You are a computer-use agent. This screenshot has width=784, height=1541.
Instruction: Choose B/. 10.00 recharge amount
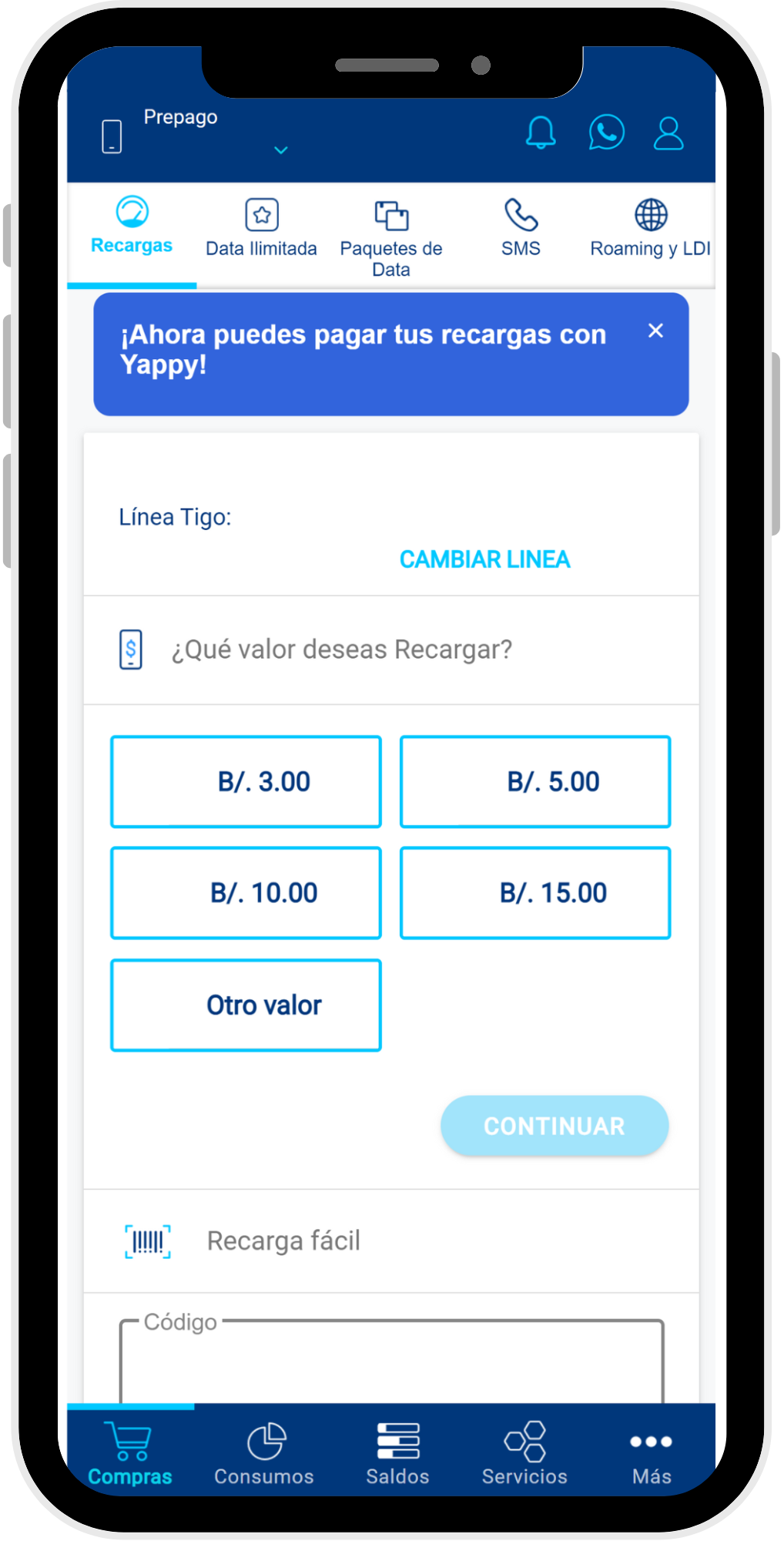[x=246, y=893]
